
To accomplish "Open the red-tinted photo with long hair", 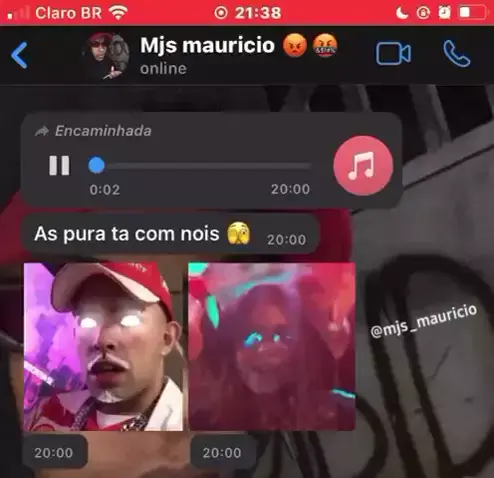I will pyautogui.click(x=272, y=347).
